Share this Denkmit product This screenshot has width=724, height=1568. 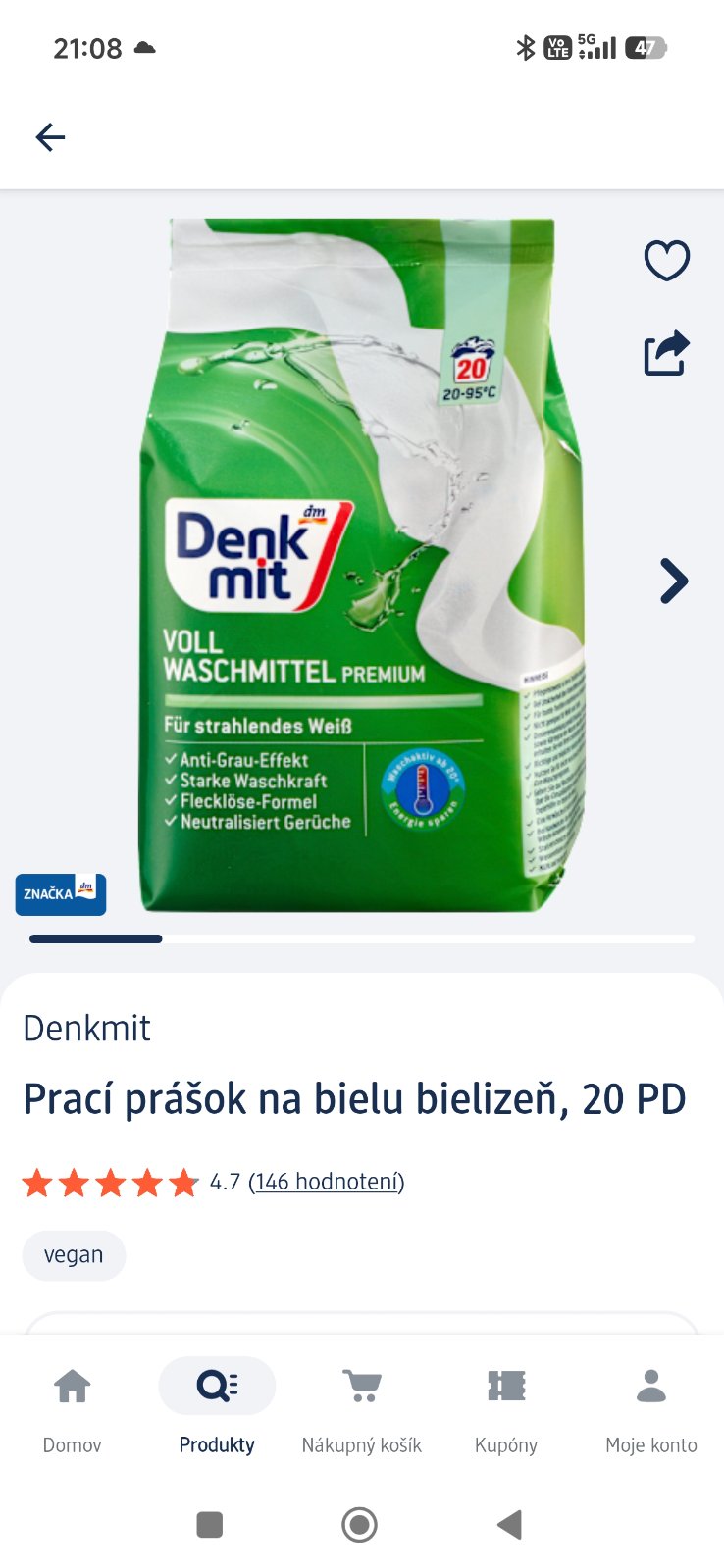(x=666, y=354)
